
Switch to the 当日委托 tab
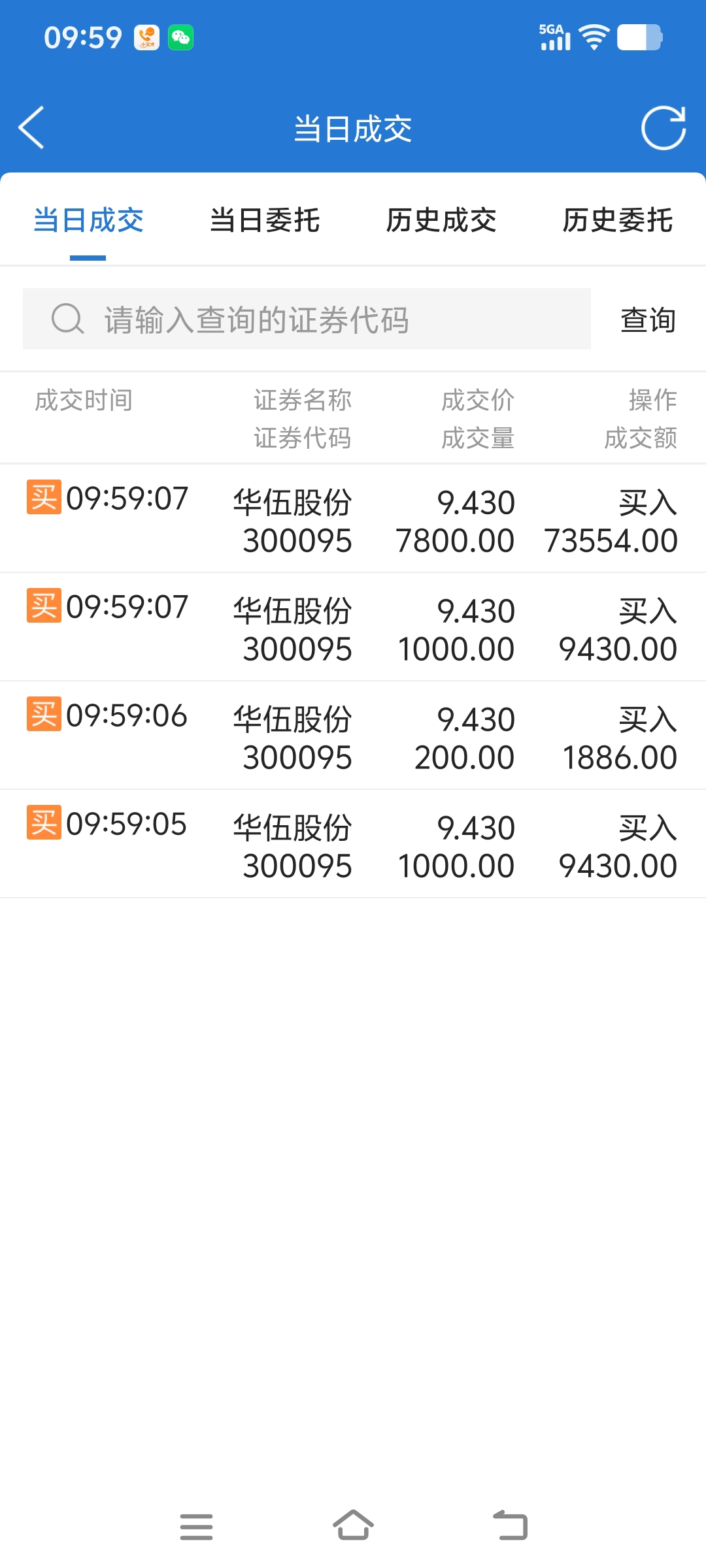click(x=265, y=221)
